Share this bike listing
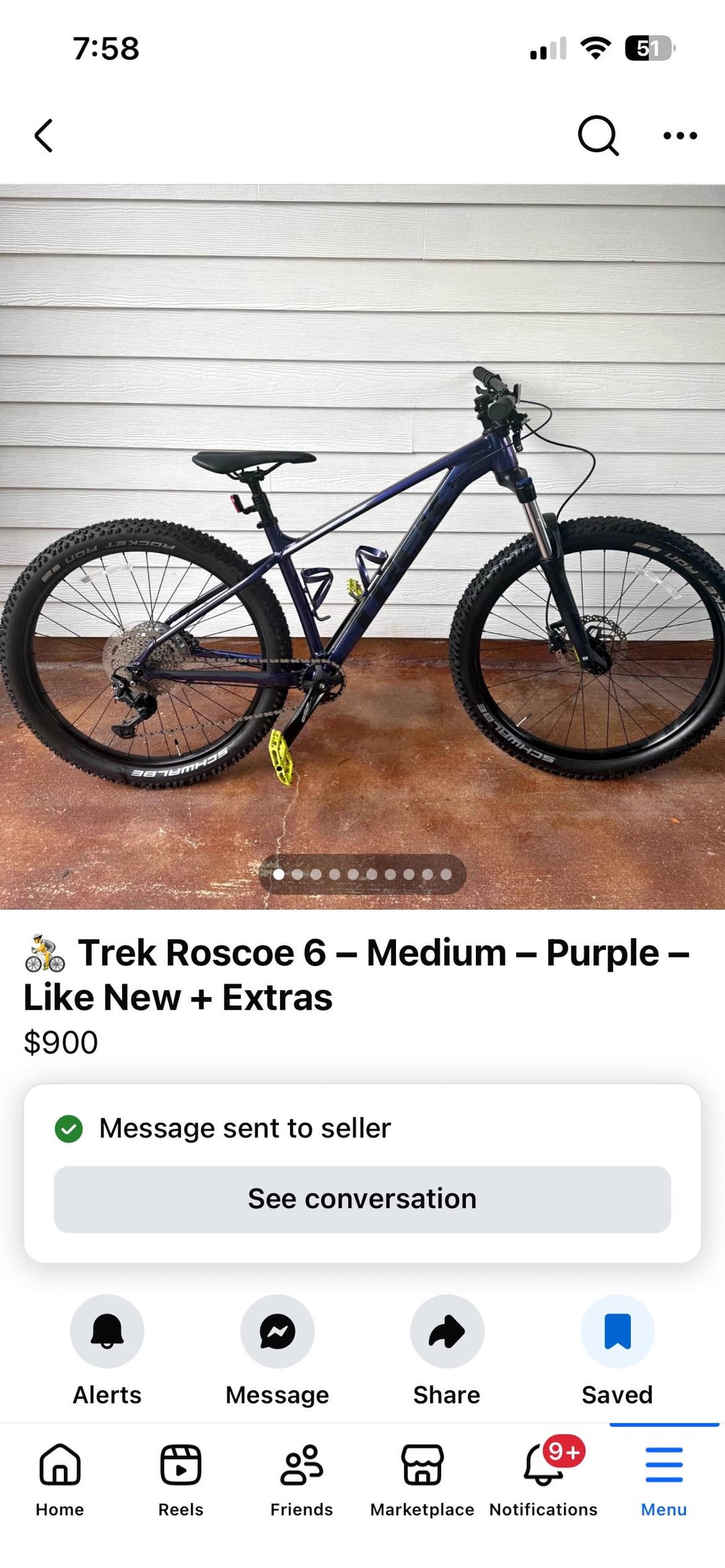 (447, 1331)
